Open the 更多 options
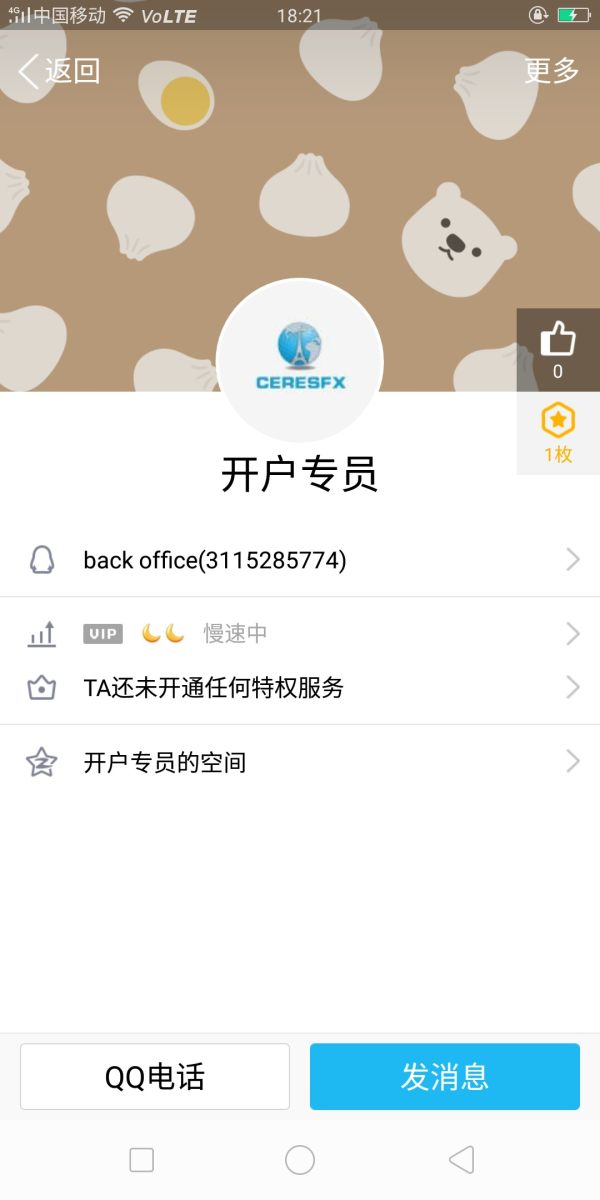 click(551, 71)
